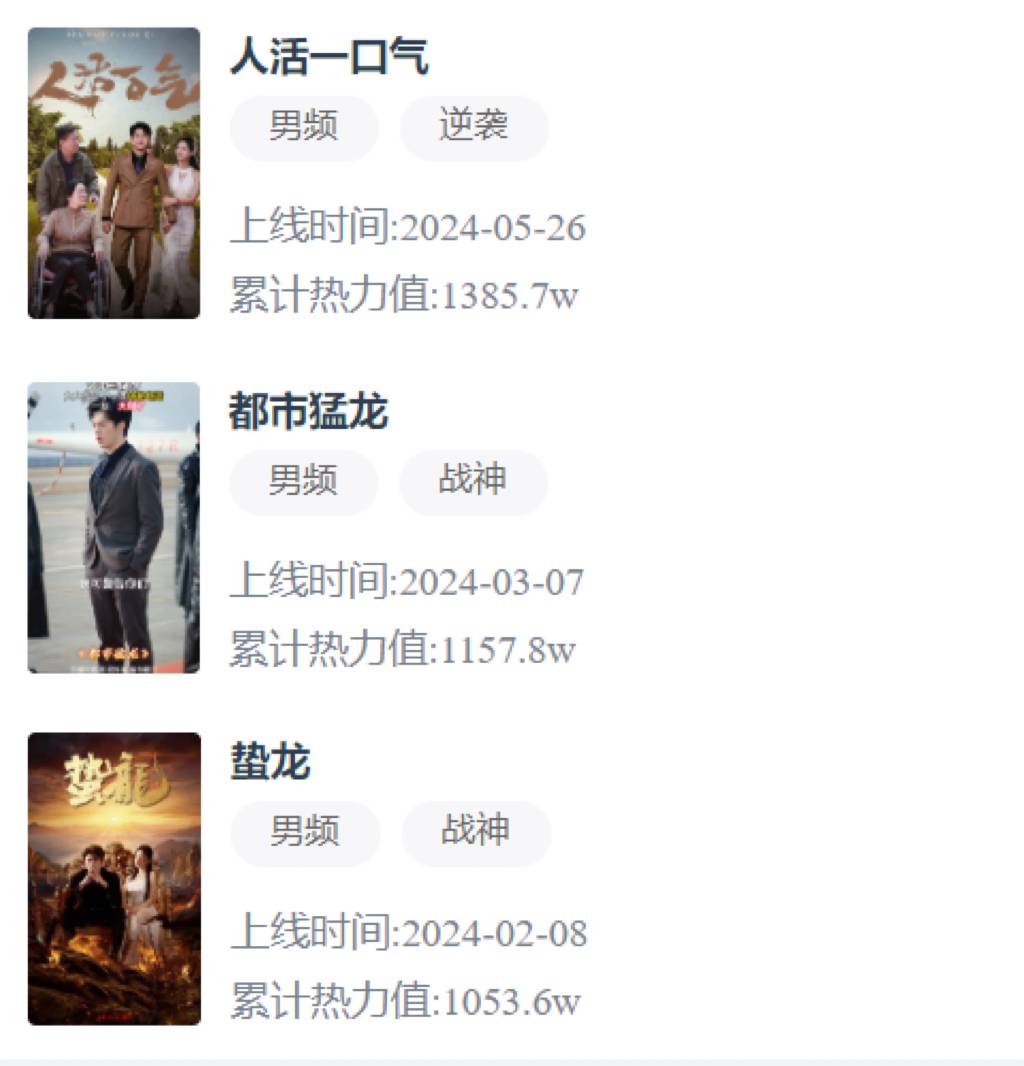Select the 战神 tag under 蛰龙

[x=476, y=832]
